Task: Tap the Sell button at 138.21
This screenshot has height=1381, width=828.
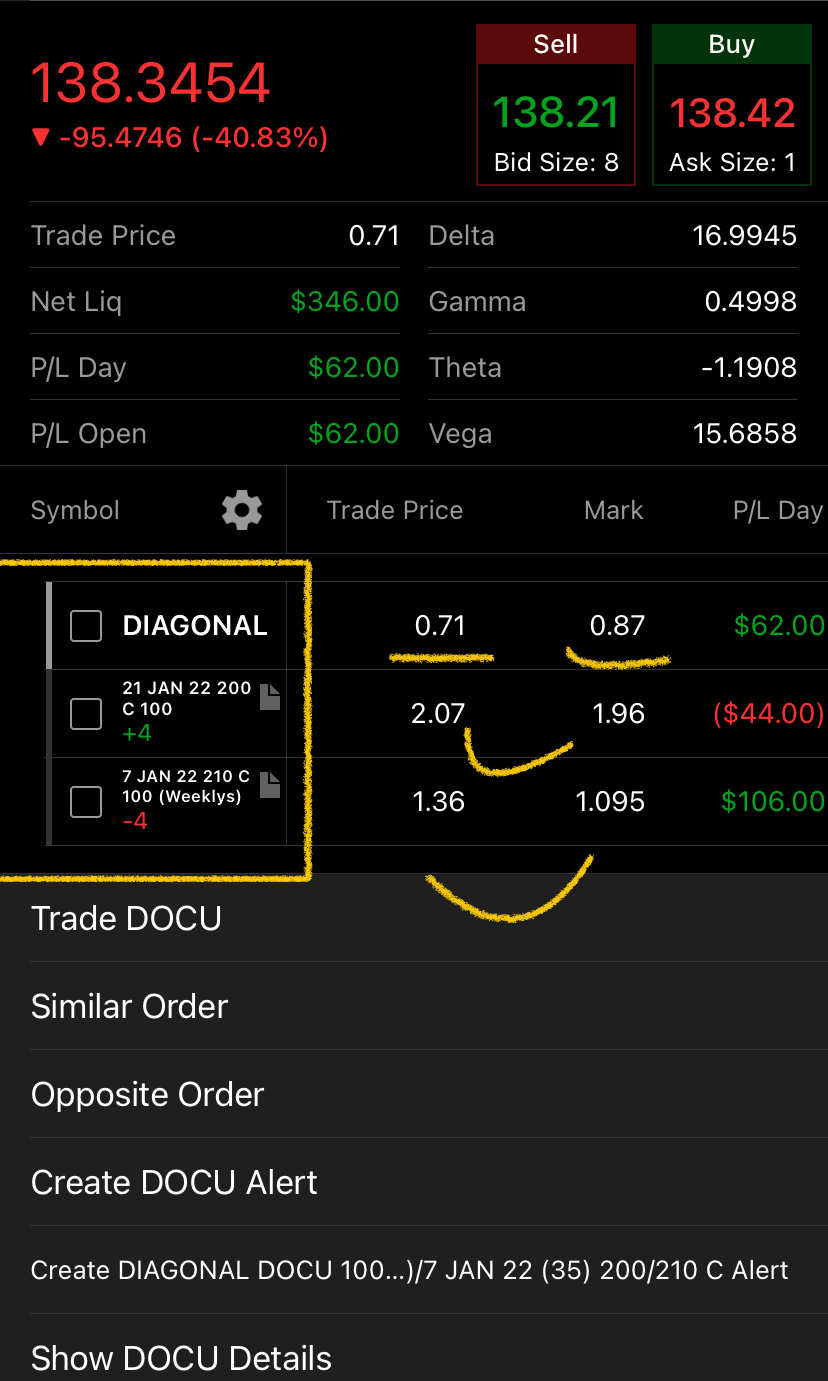Action: (555, 105)
